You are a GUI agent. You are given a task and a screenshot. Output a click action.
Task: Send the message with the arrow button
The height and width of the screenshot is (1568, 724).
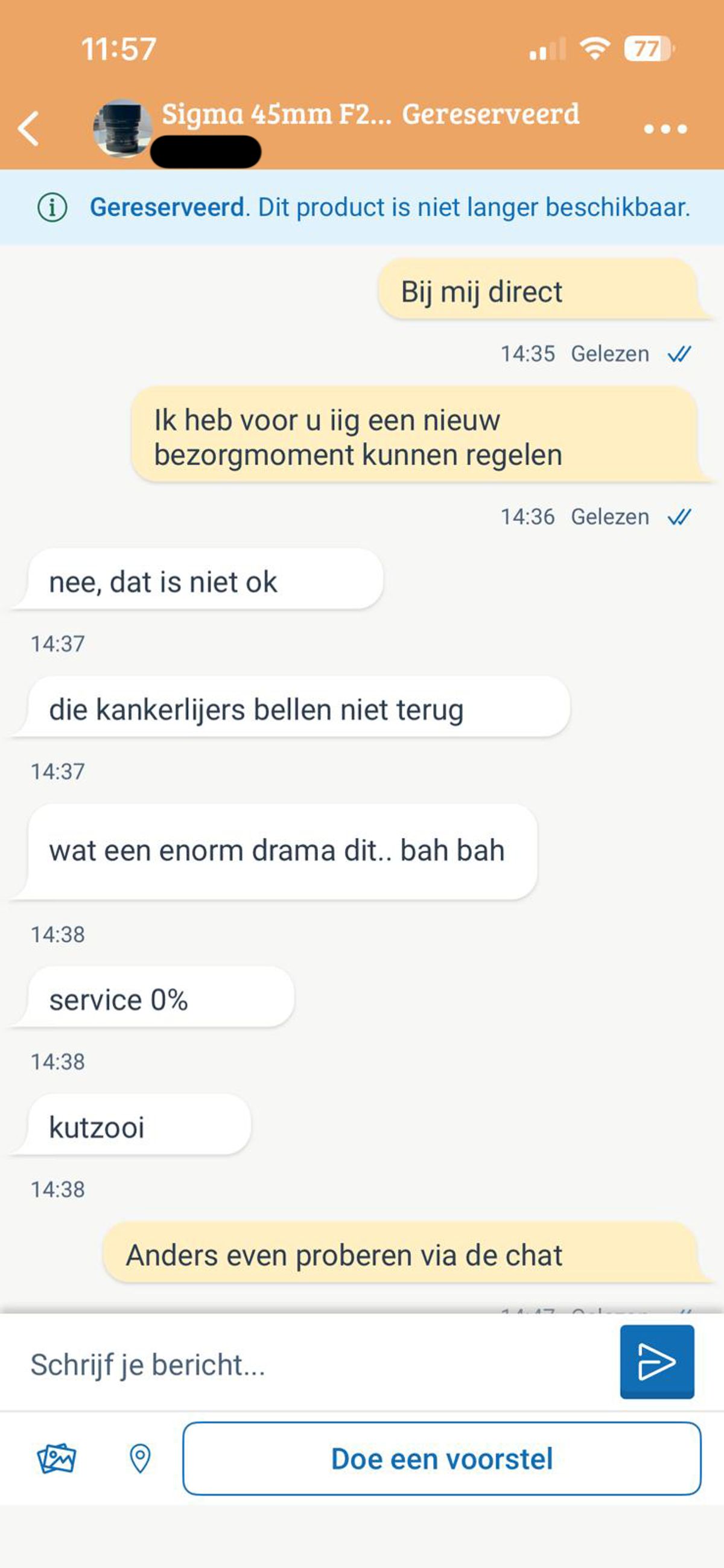click(x=656, y=1362)
